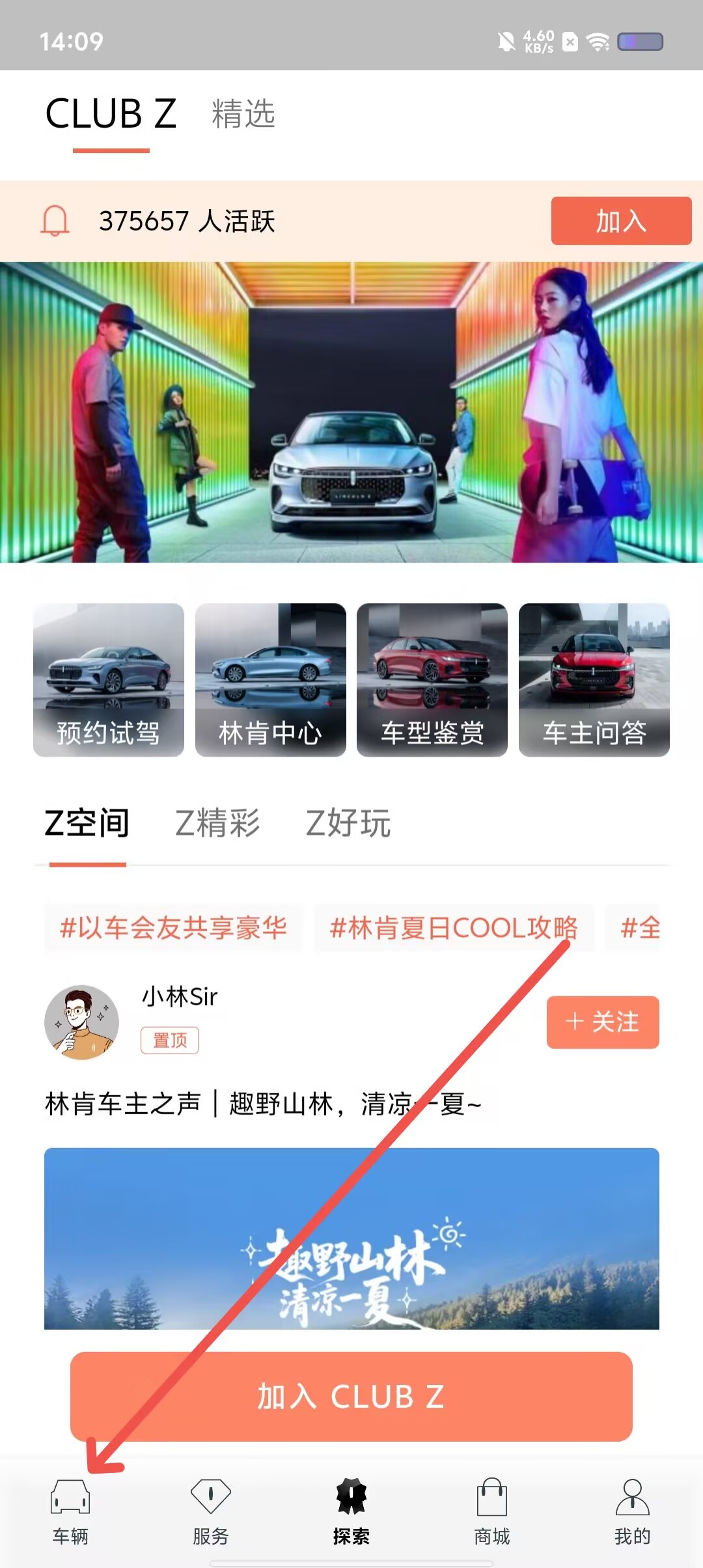Tap the 加入 CLUB Z button

point(351,1396)
